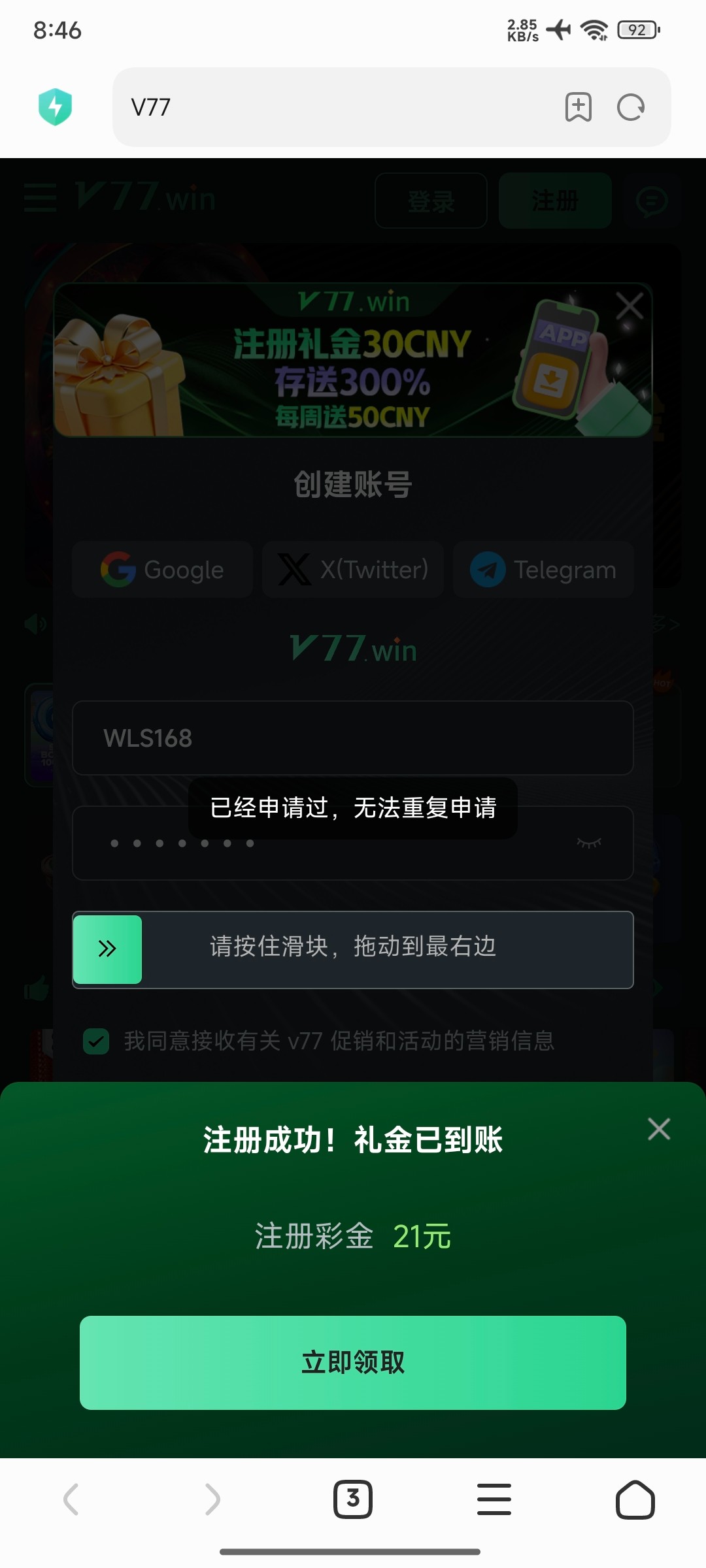The width and height of the screenshot is (706, 1568).
Task: Open the browser menu
Action: point(494,1499)
